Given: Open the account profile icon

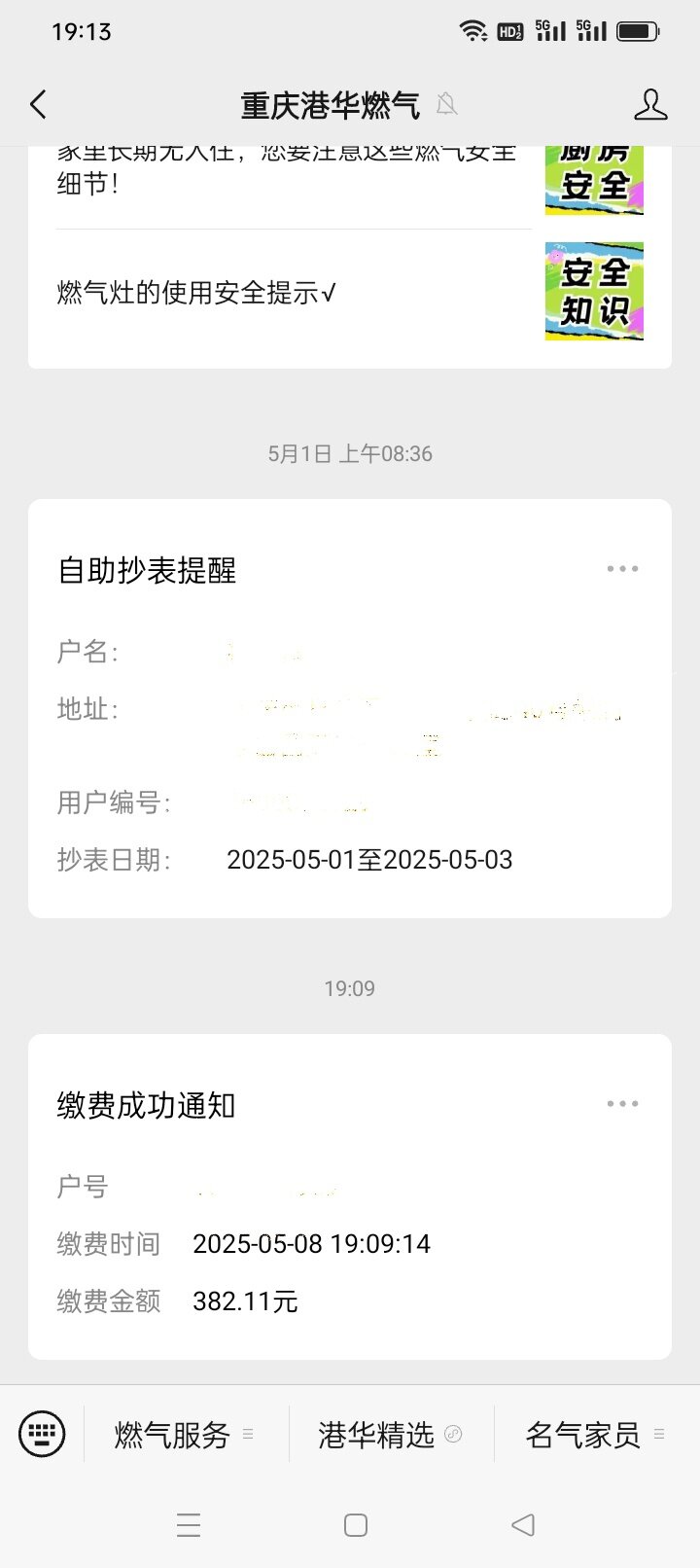Looking at the screenshot, I should (x=650, y=105).
